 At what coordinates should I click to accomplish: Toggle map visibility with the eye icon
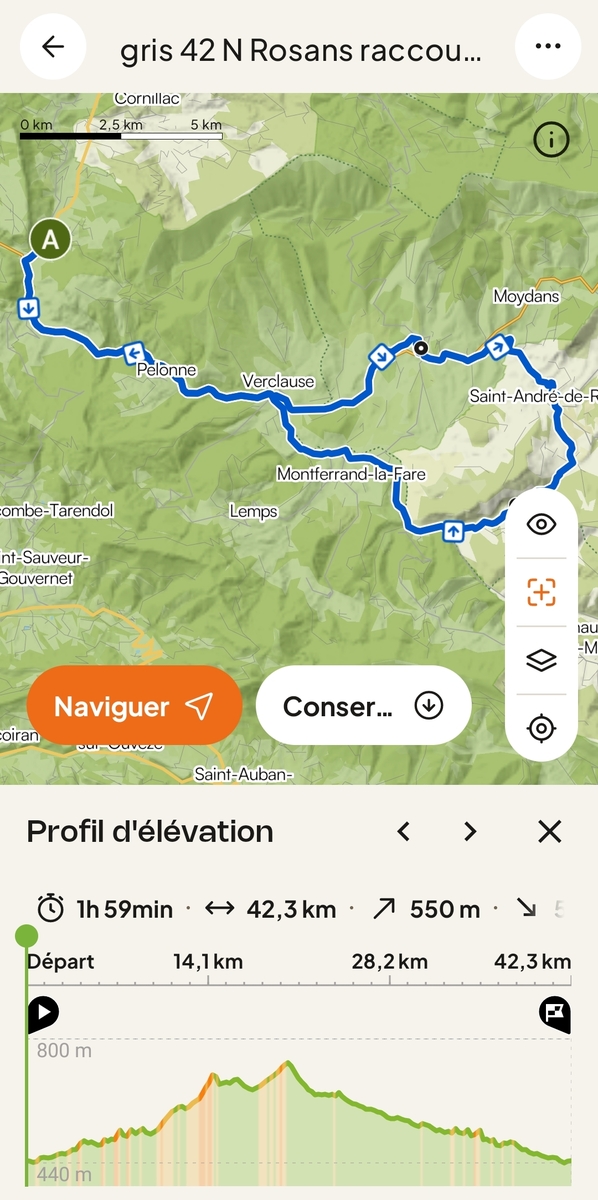pos(541,524)
